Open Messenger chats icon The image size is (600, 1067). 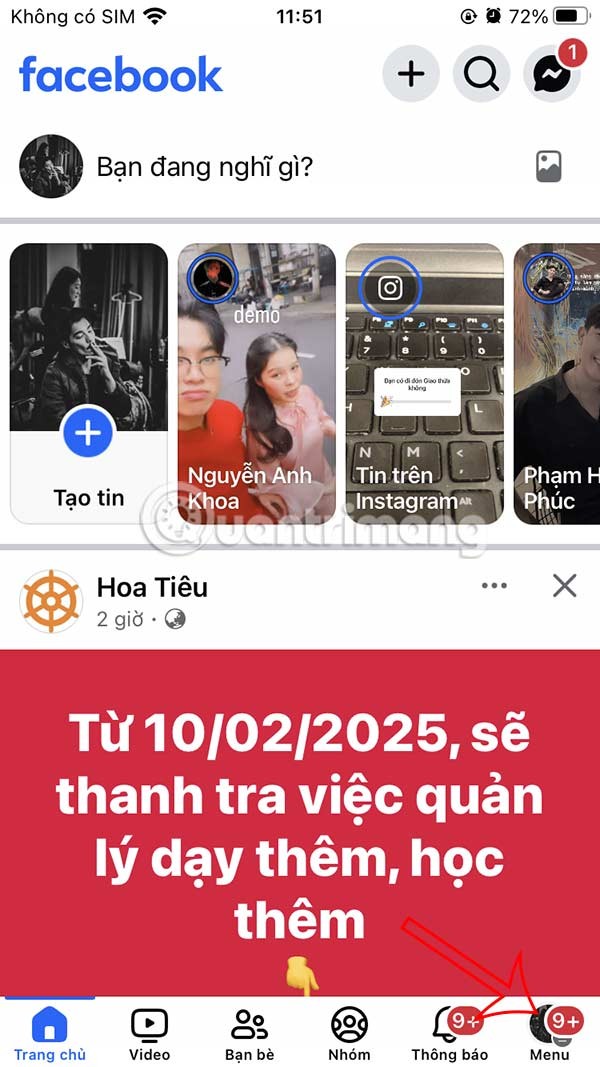(x=551, y=74)
